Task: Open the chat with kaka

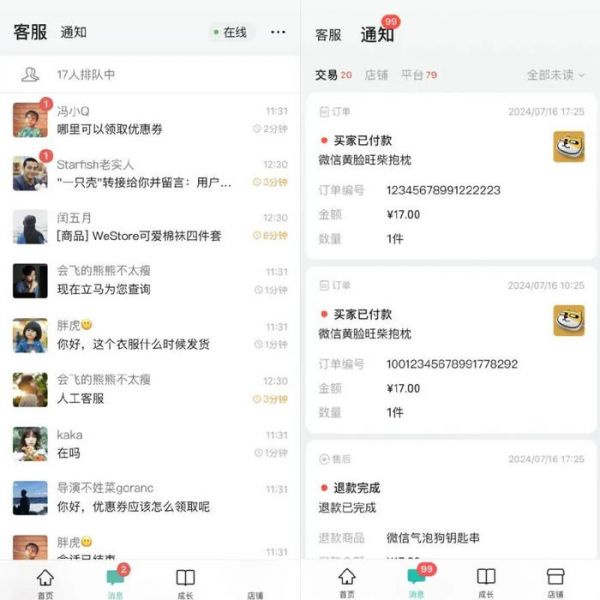Action: [x=150, y=443]
